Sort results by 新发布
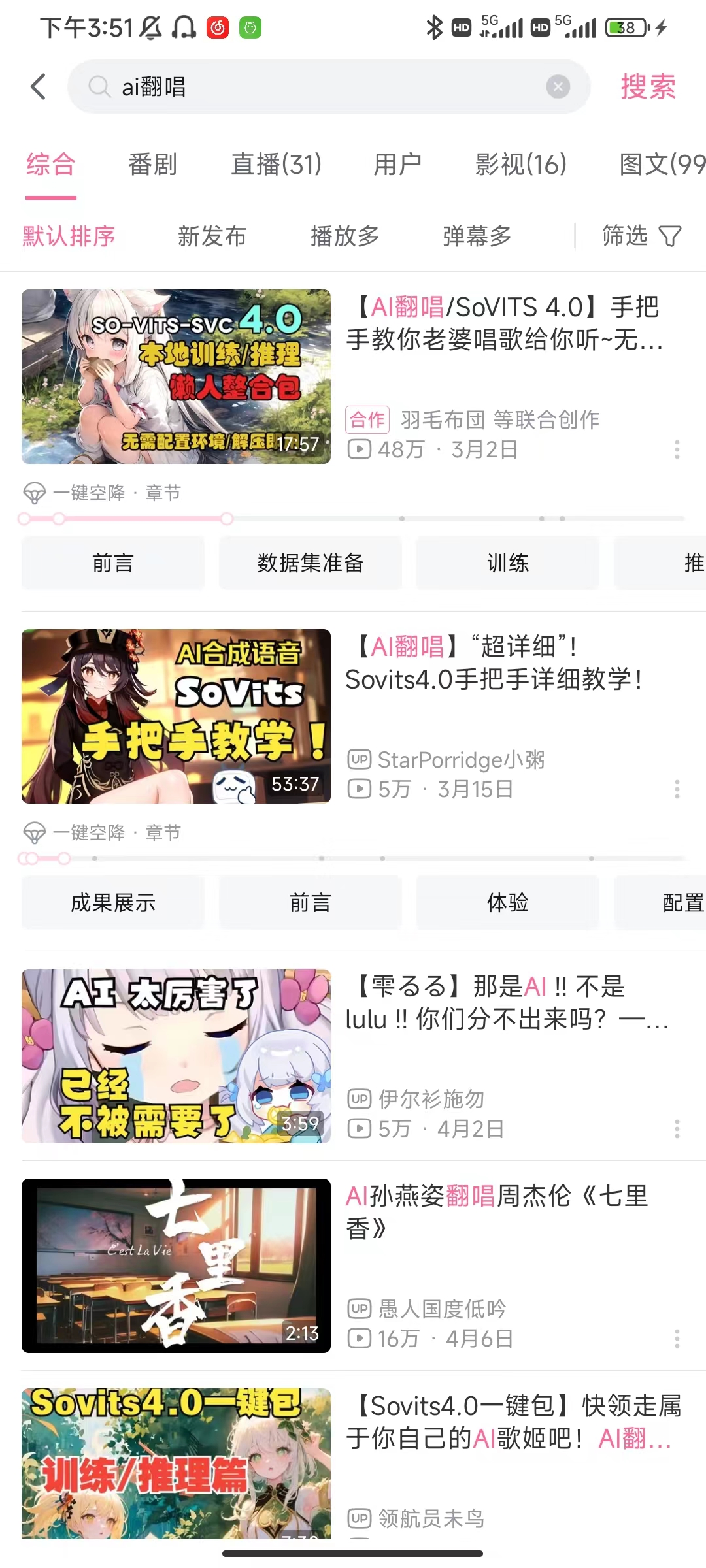Viewport: 706px width, 1568px height. (x=212, y=236)
